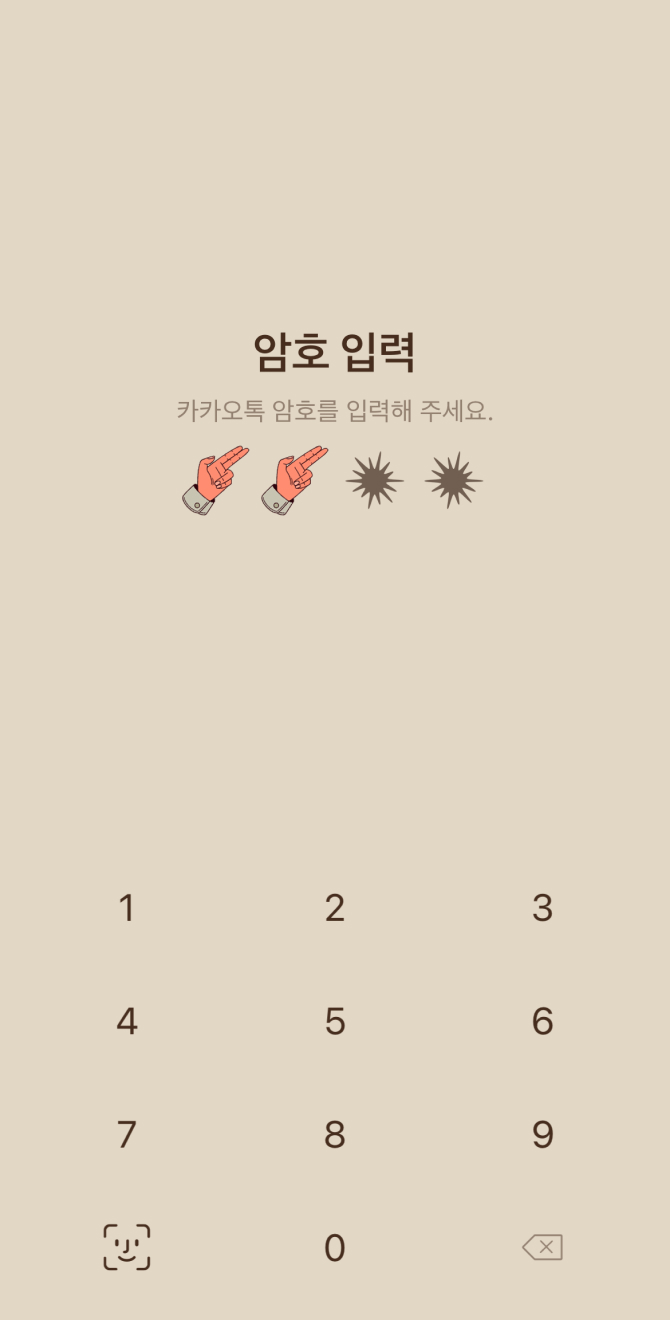The height and width of the screenshot is (1320, 670).
Task: Select digit 3 on the keypad
Action: [x=542, y=908]
